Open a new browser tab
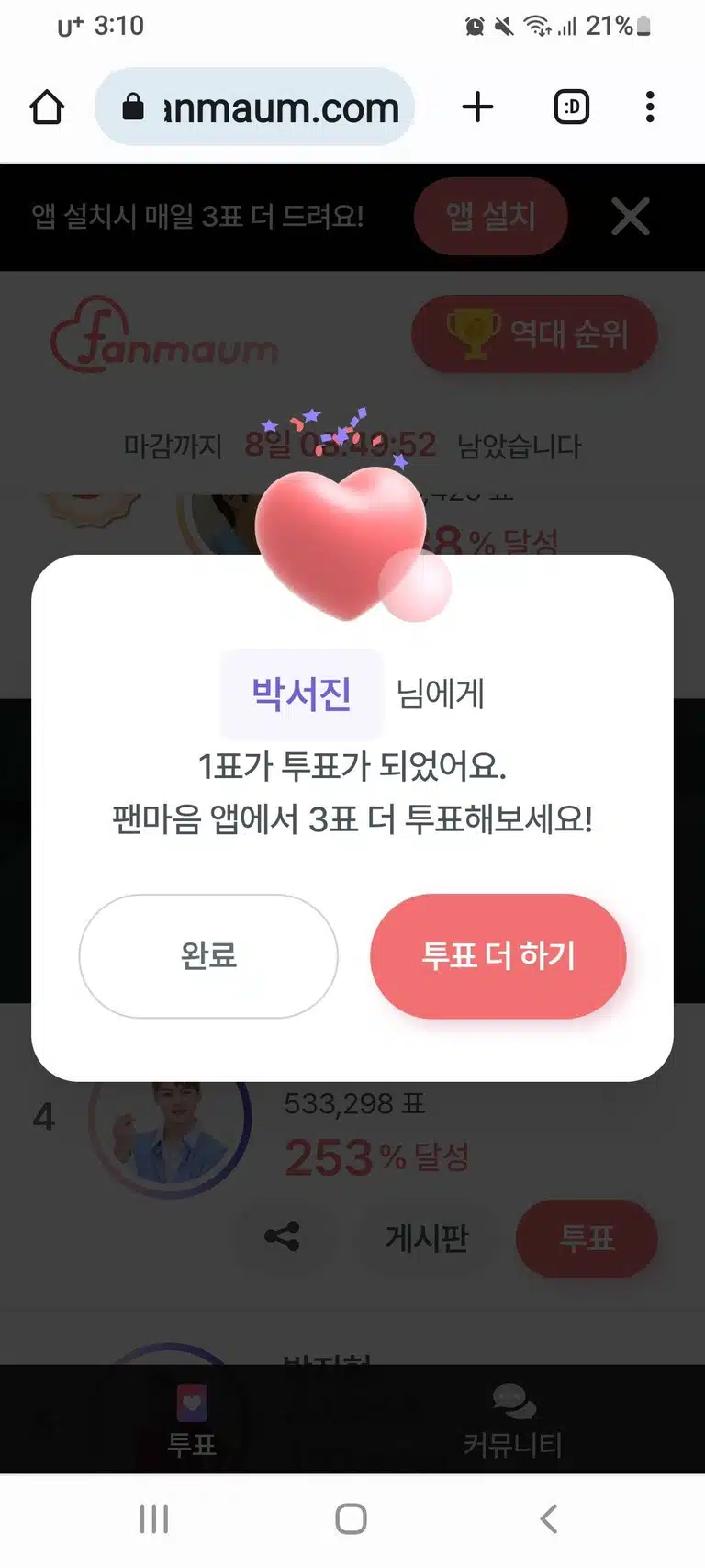Viewport: 705px width, 1568px height. pyautogui.click(x=477, y=107)
